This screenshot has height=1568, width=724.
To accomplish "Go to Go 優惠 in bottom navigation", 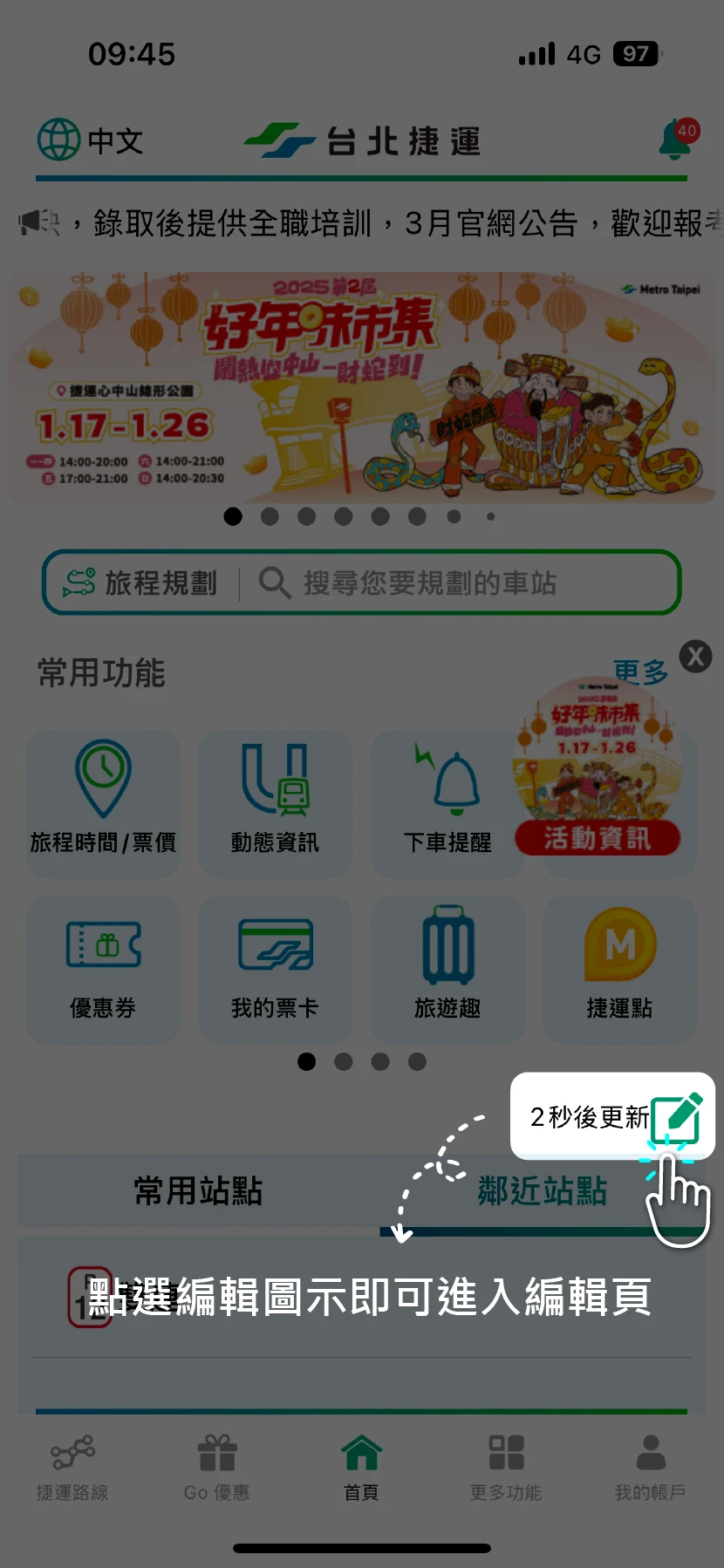I will coord(217,1469).
